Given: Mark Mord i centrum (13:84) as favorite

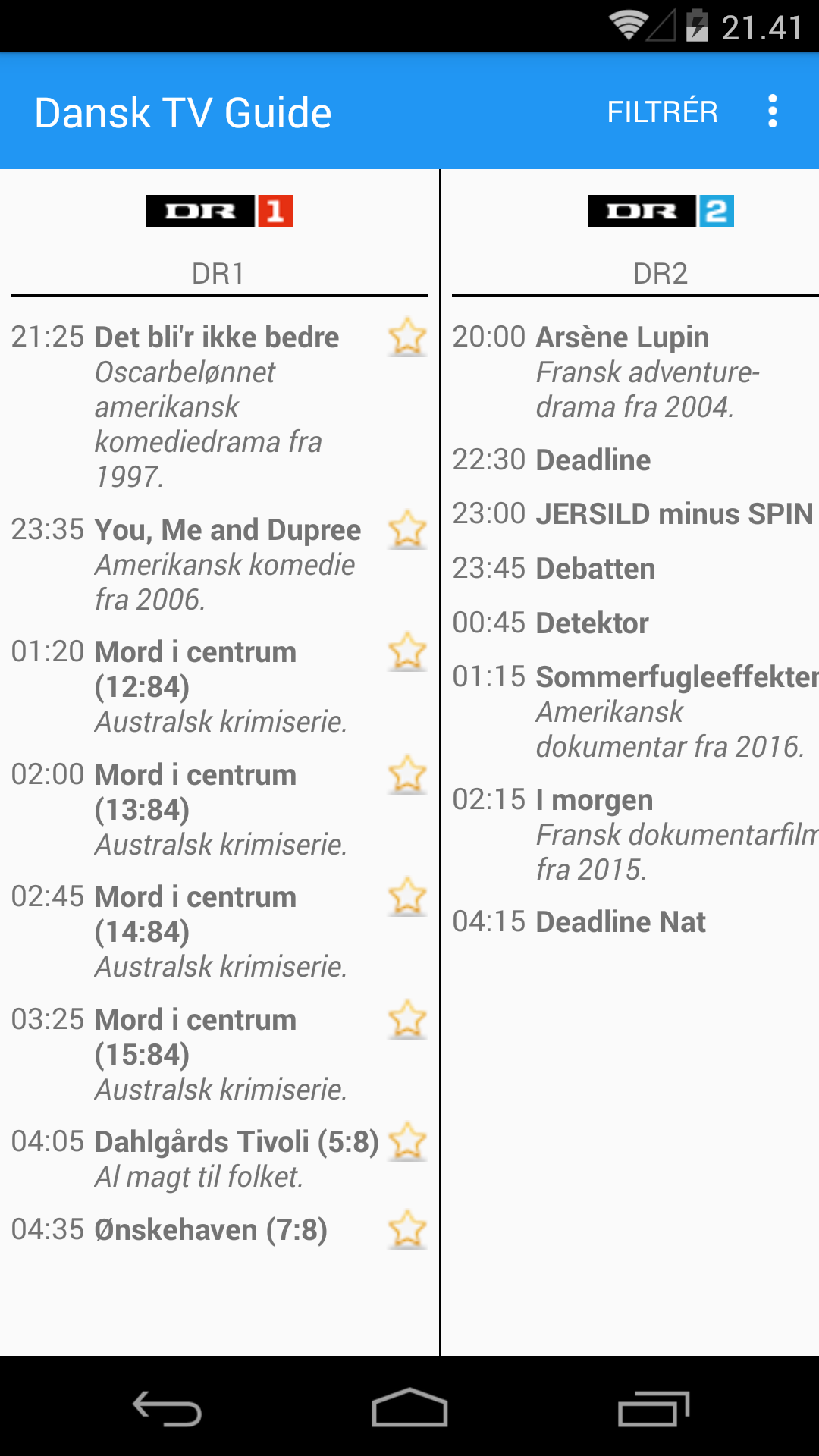Looking at the screenshot, I should point(407,774).
